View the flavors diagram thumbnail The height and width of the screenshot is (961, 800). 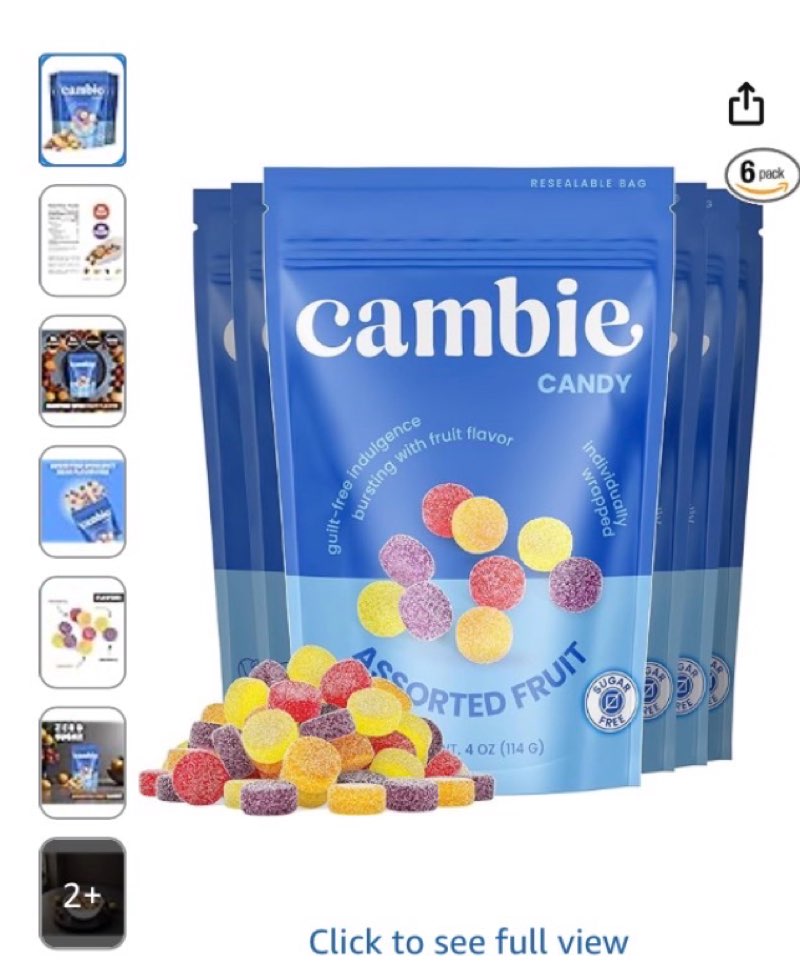tap(82, 632)
